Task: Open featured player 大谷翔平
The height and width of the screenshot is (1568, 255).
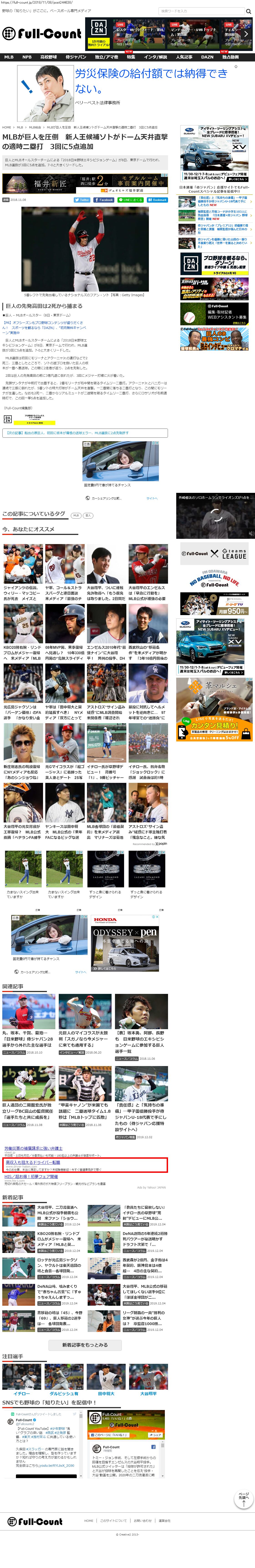Action: point(148,1393)
